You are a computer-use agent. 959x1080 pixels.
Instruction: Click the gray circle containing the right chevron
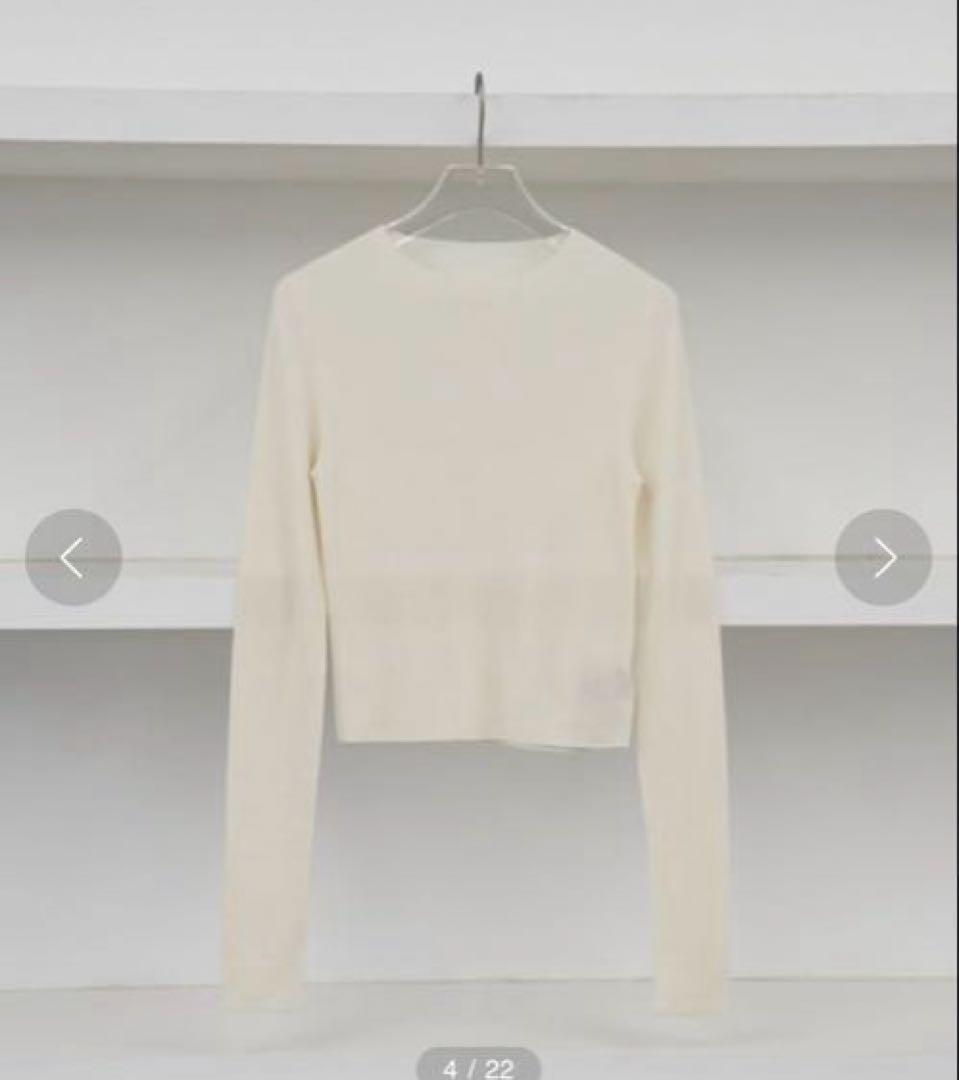886,558
